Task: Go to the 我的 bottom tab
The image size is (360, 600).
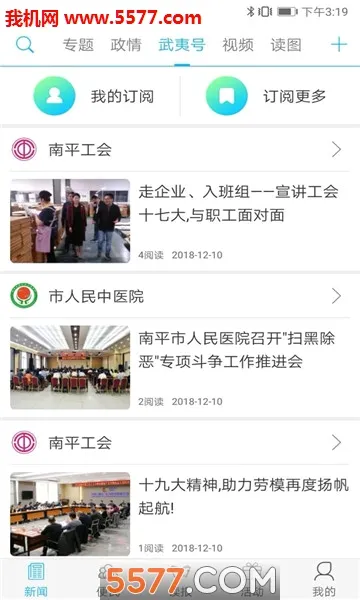Action: point(324,580)
